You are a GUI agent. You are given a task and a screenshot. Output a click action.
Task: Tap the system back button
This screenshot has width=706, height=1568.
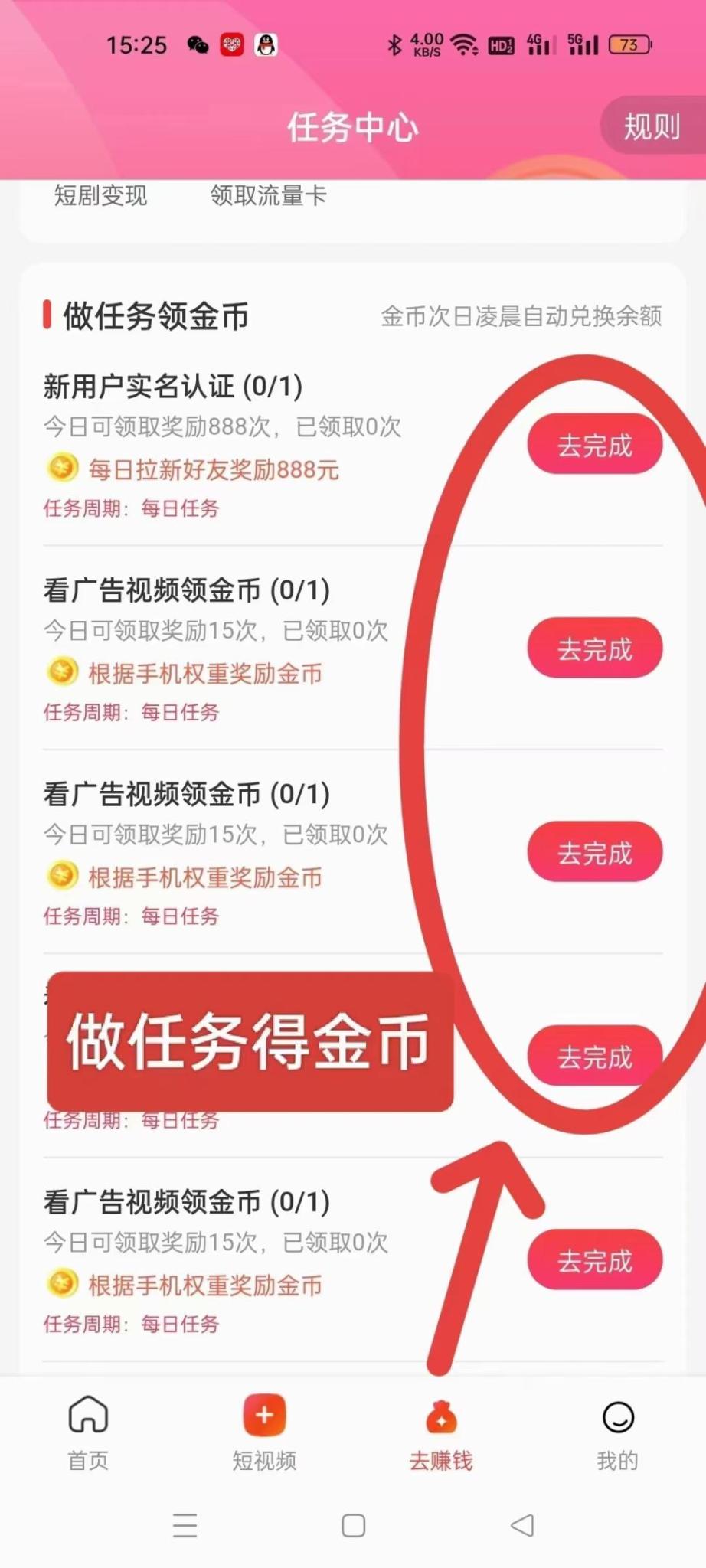click(522, 1525)
